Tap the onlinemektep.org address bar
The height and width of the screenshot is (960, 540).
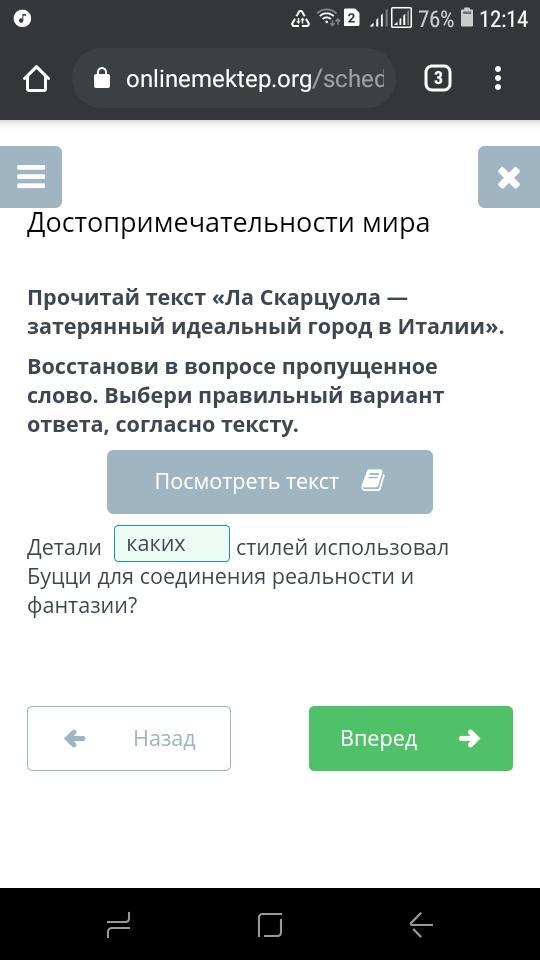(x=234, y=79)
